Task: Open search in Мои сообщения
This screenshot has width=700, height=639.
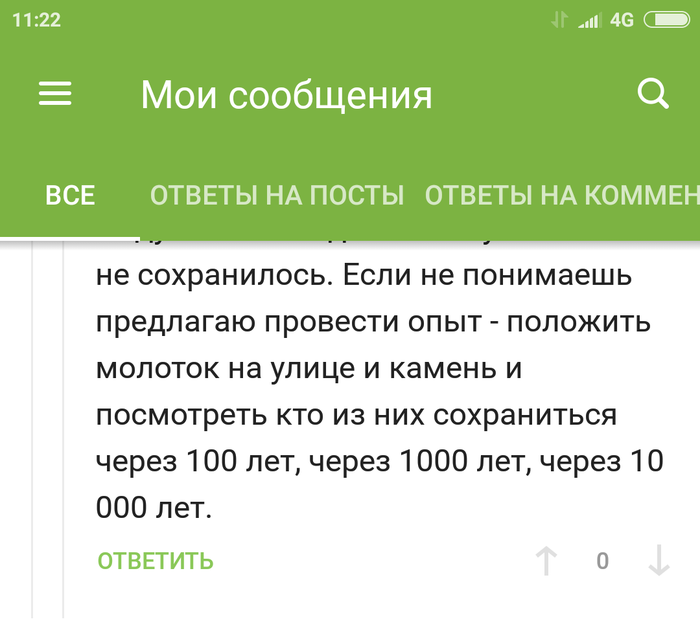Action: pos(652,94)
